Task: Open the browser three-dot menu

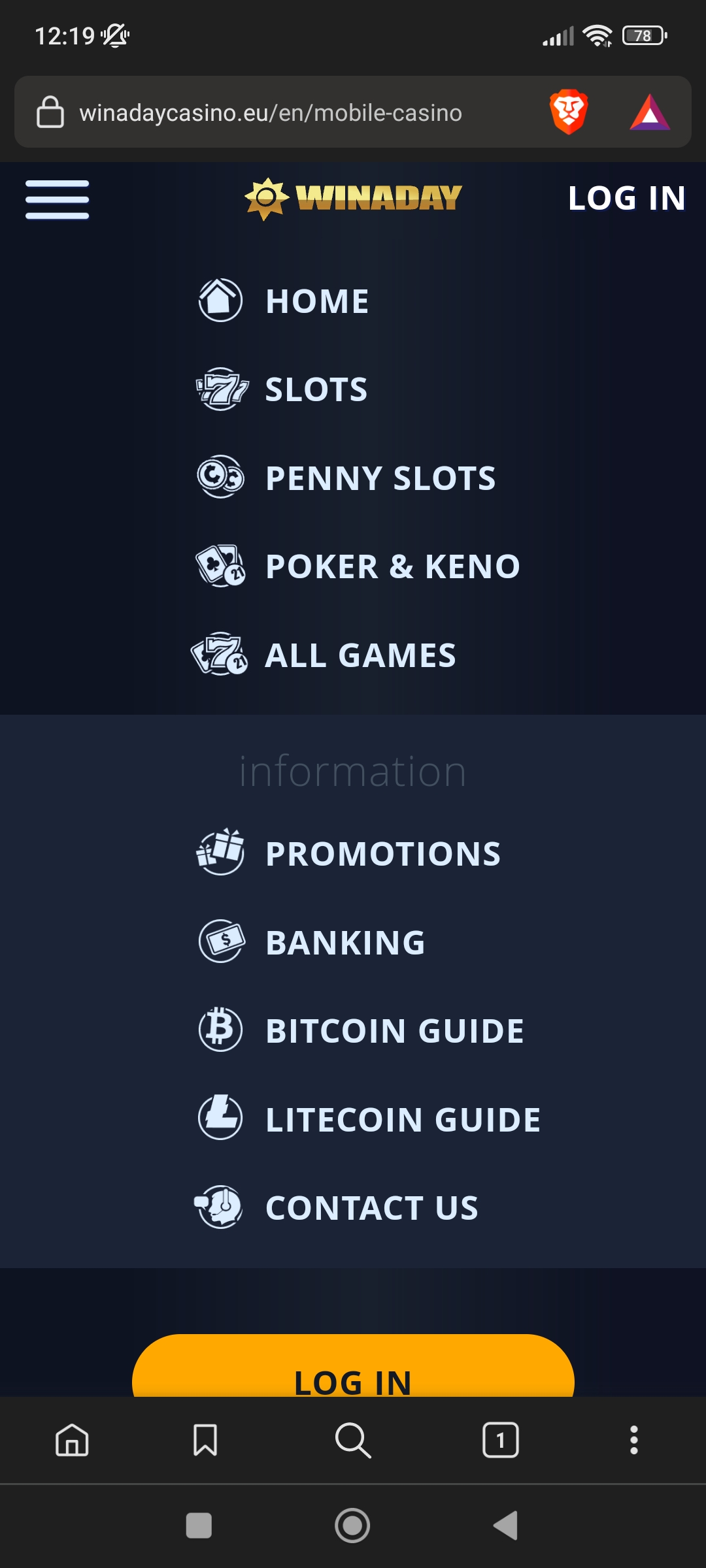Action: [633, 1440]
